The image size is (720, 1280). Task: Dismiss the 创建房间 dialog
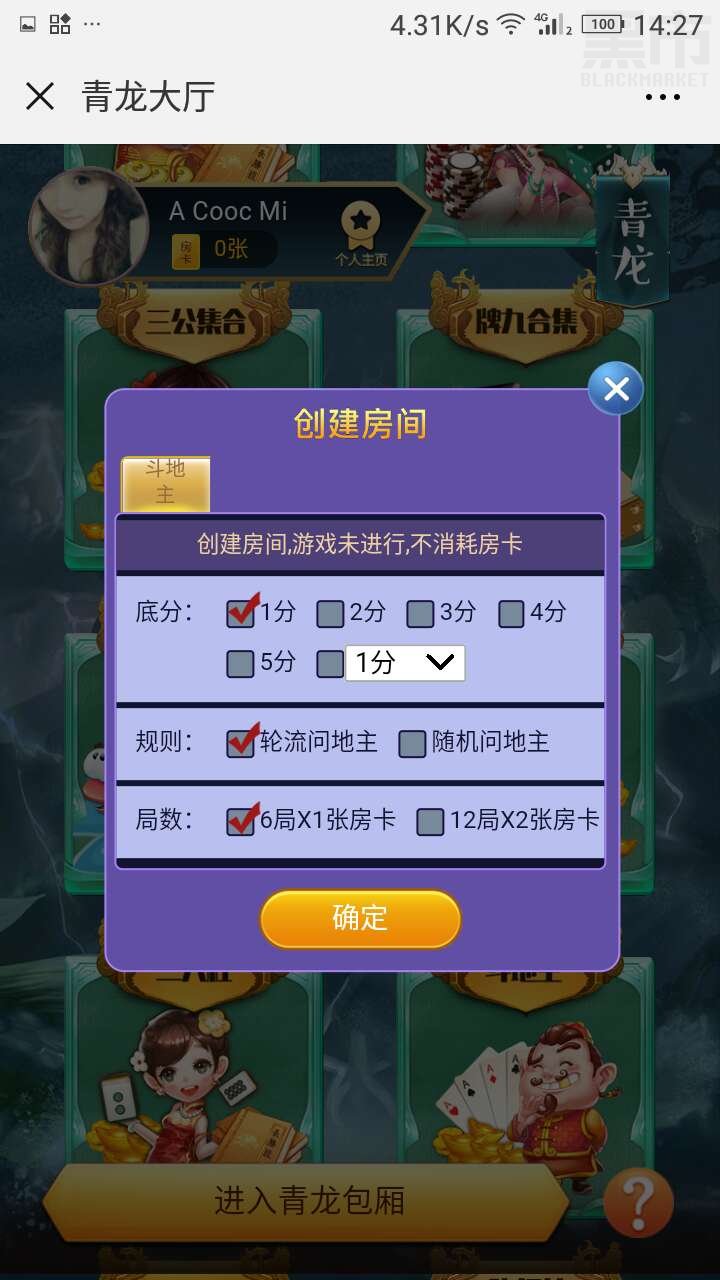coord(615,389)
